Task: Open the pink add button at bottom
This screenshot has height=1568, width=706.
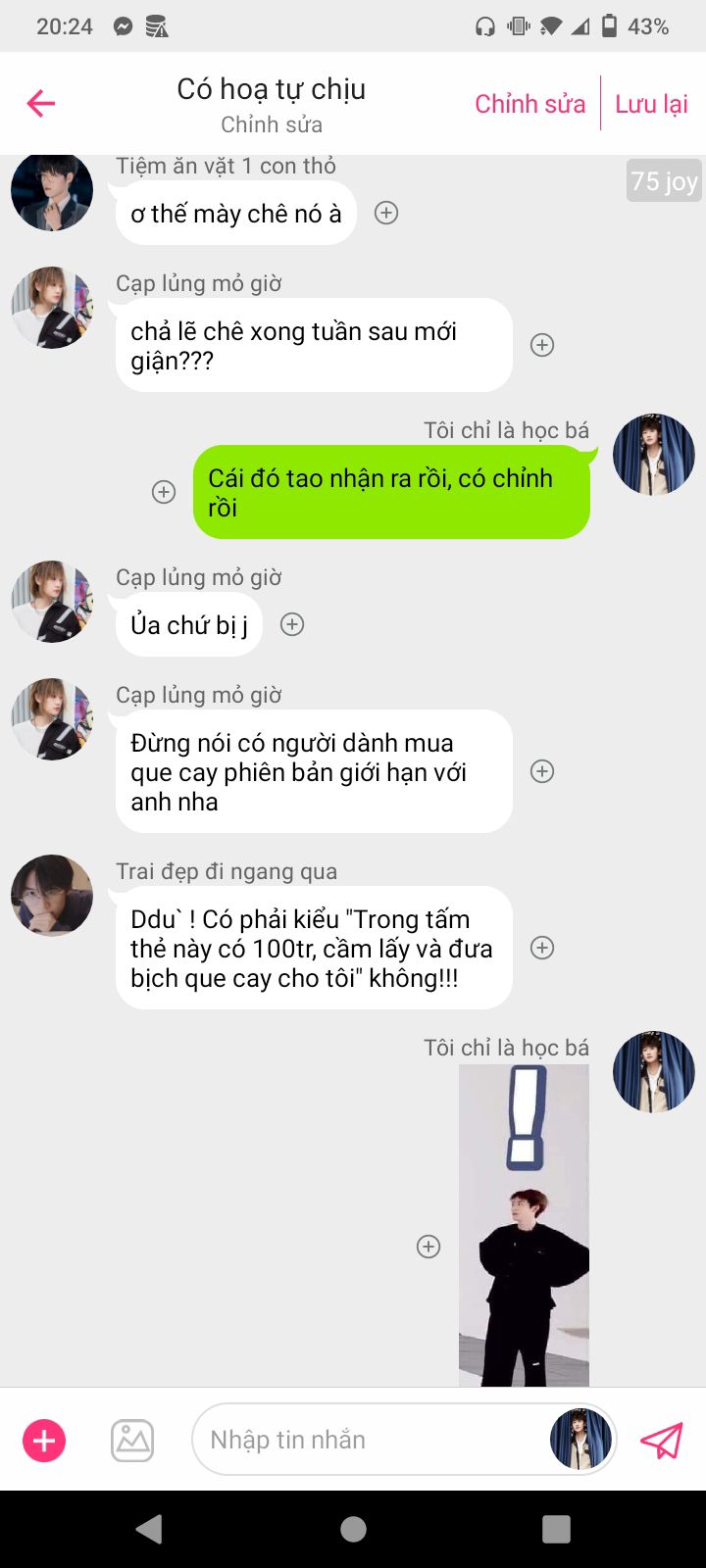Action: [44, 1441]
